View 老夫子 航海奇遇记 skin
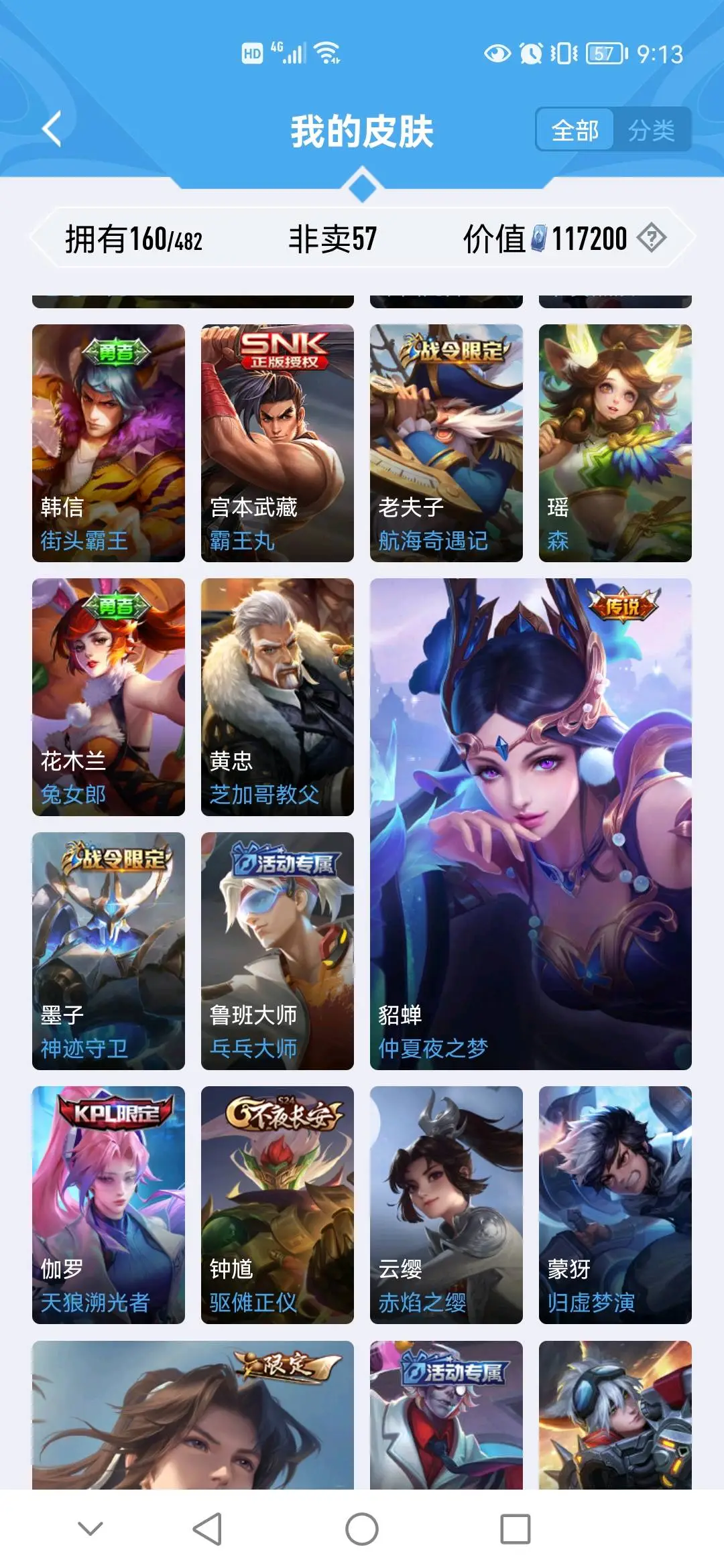Image resolution: width=724 pixels, height=1568 pixels. click(x=446, y=443)
